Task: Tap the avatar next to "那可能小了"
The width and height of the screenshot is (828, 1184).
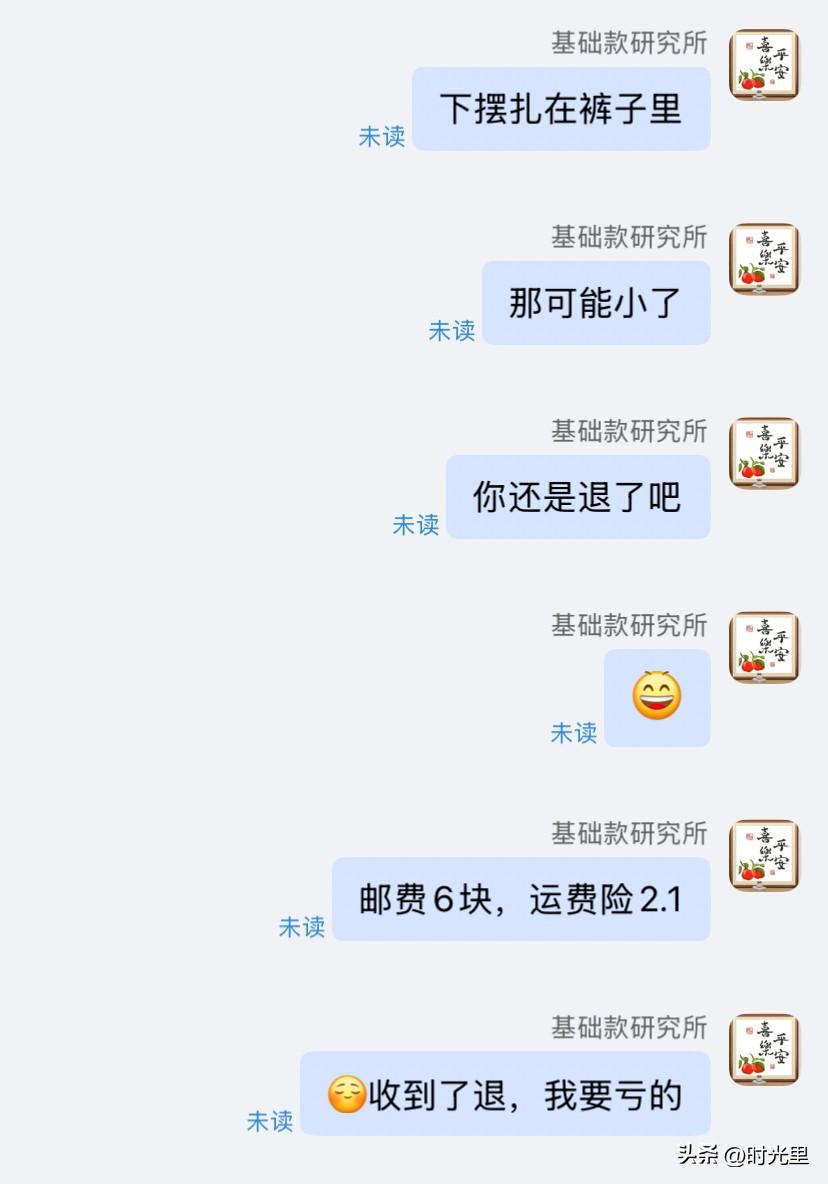Action: point(764,259)
